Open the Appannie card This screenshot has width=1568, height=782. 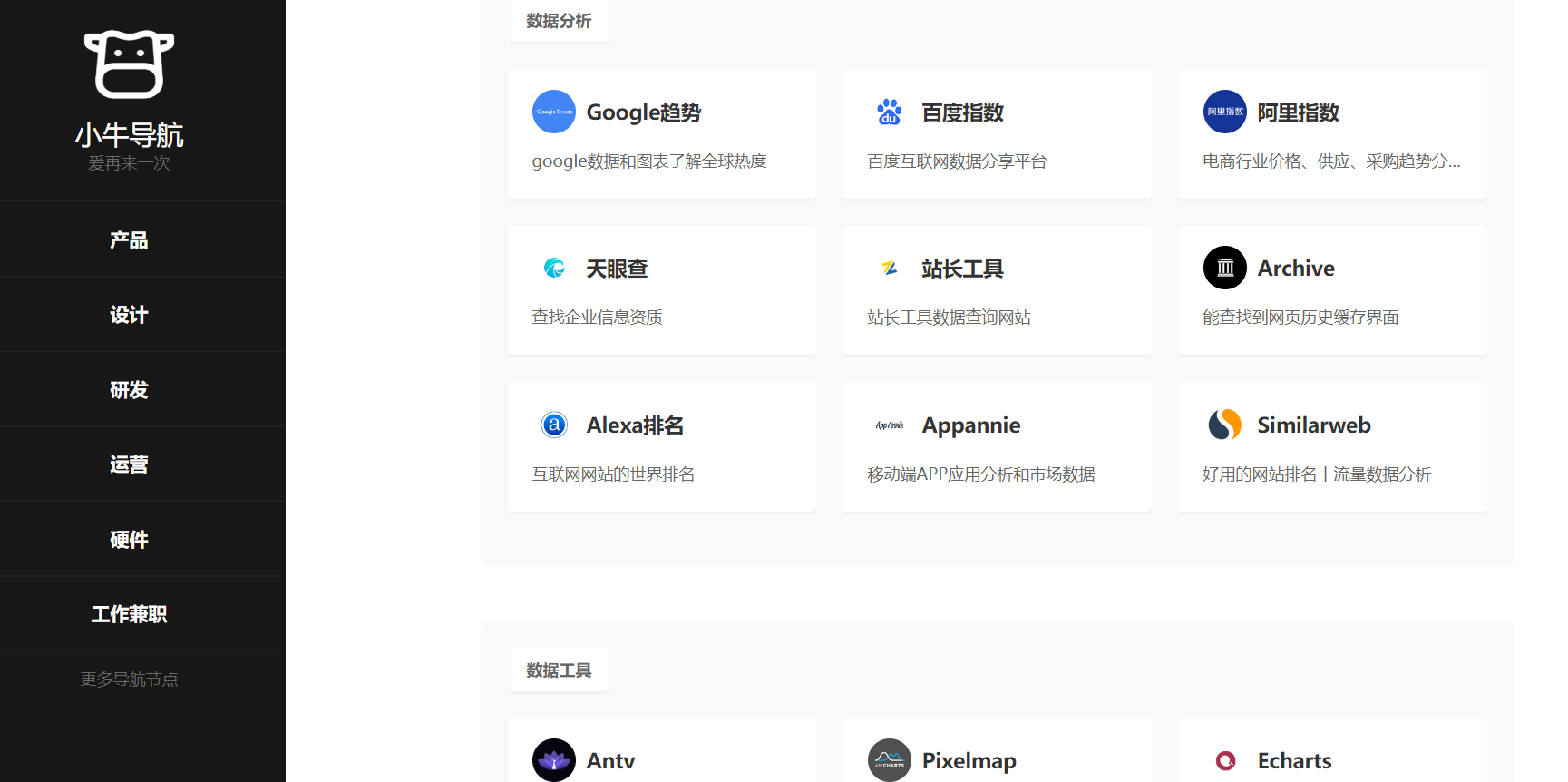tap(997, 447)
